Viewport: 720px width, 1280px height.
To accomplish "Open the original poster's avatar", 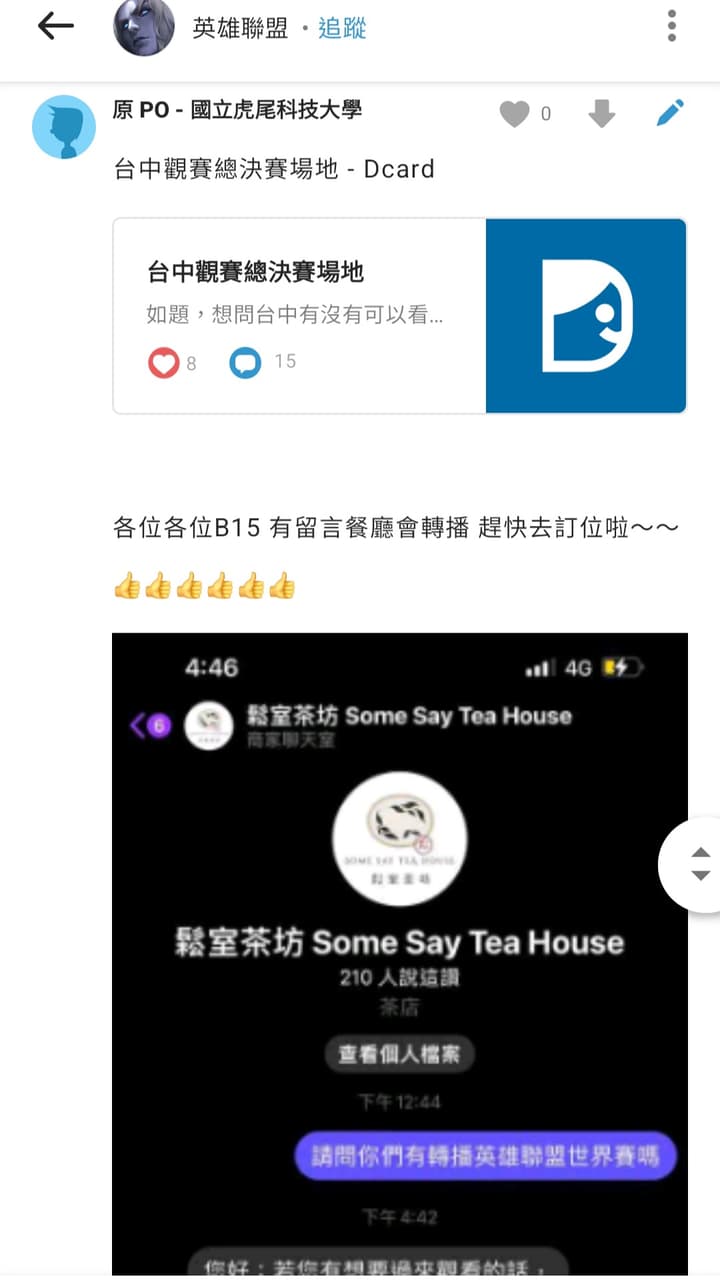I will tap(64, 127).
